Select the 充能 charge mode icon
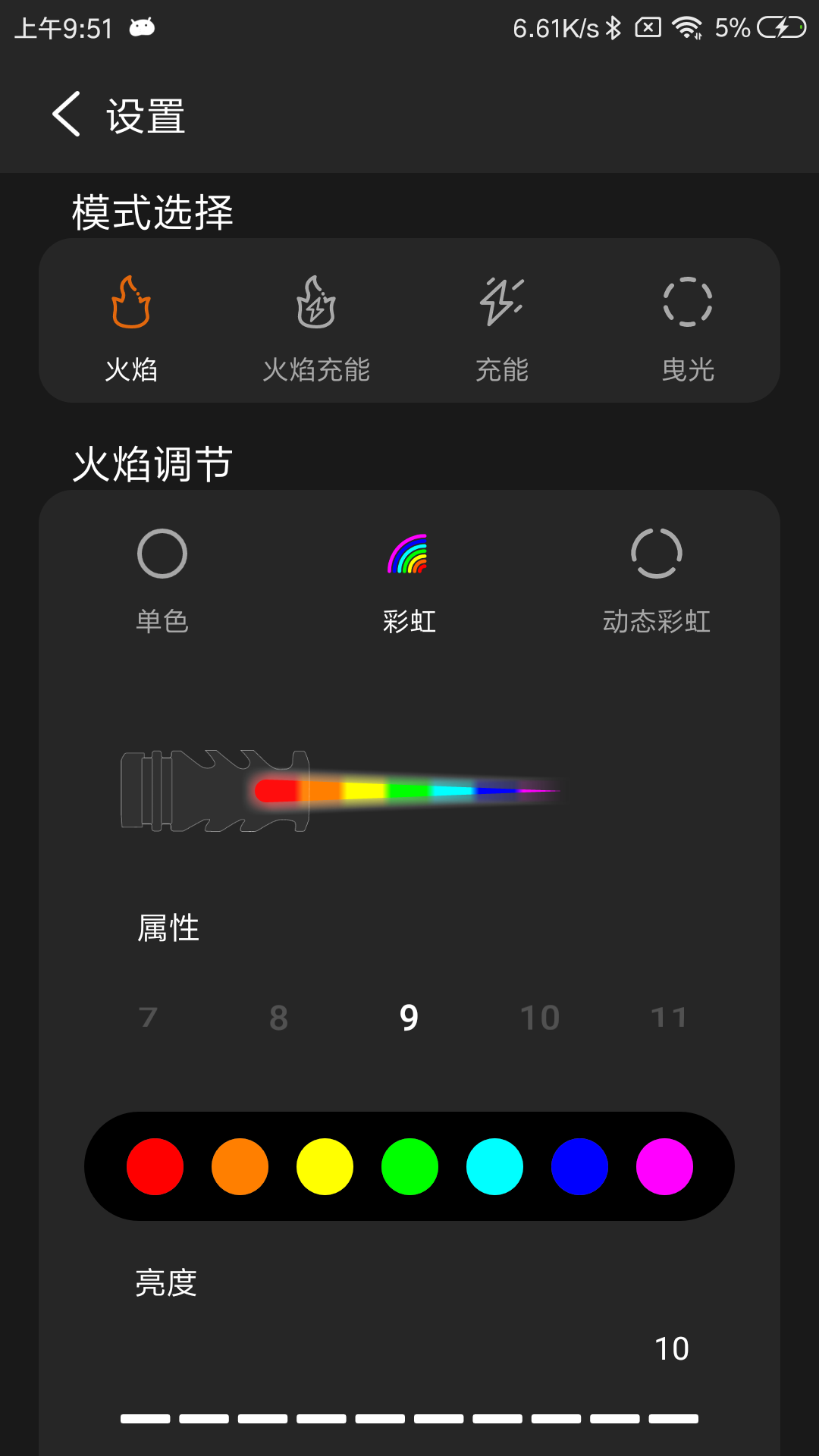819x1456 pixels. pyautogui.click(x=502, y=303)
